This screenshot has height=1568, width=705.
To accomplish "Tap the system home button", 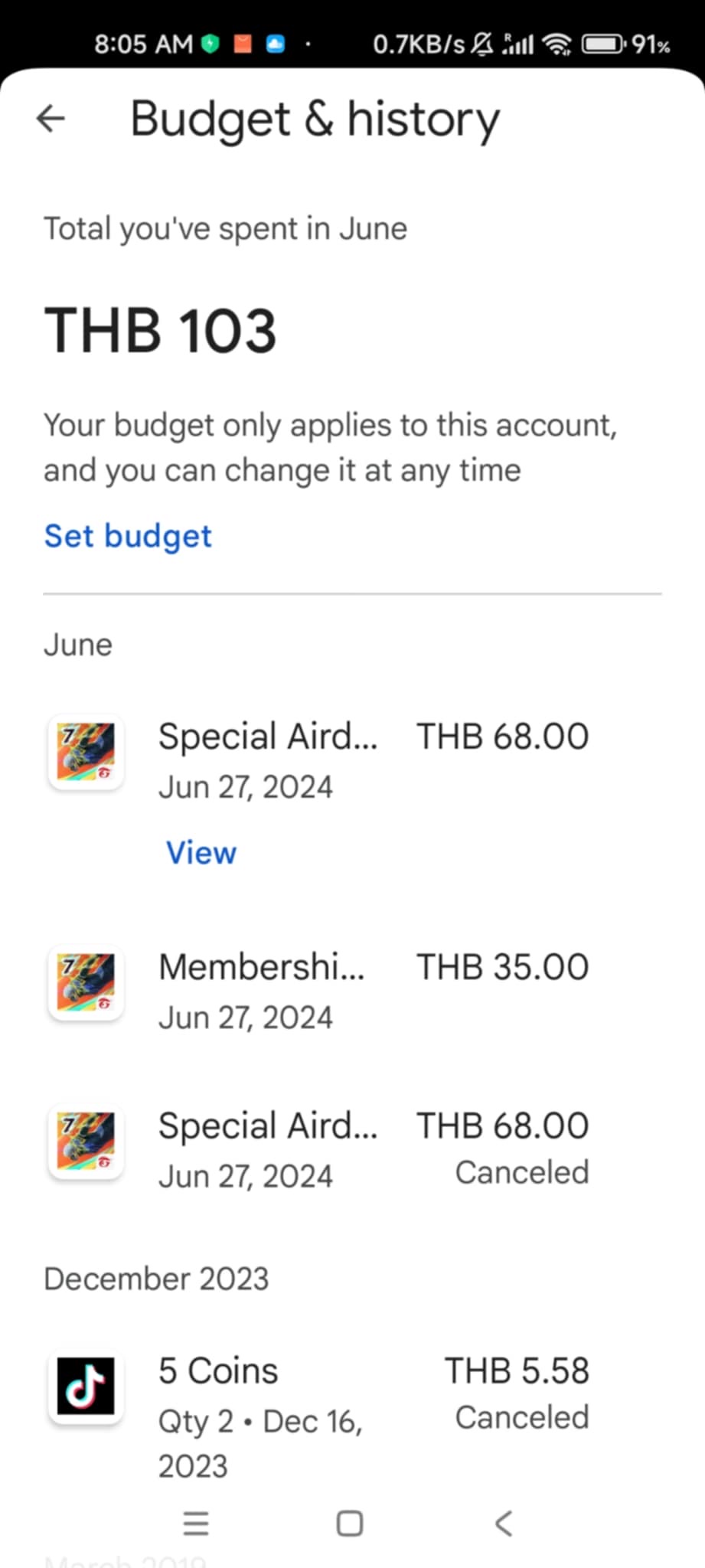I will coord(350,1524).
